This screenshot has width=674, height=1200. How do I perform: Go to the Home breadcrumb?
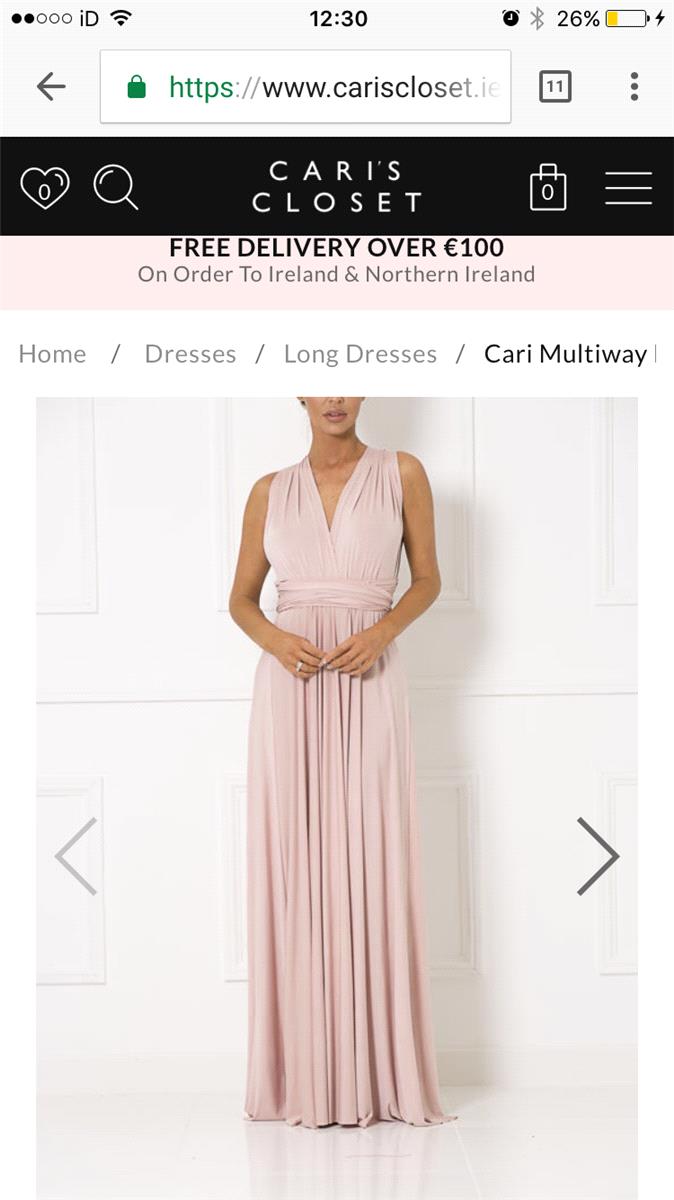52,354
